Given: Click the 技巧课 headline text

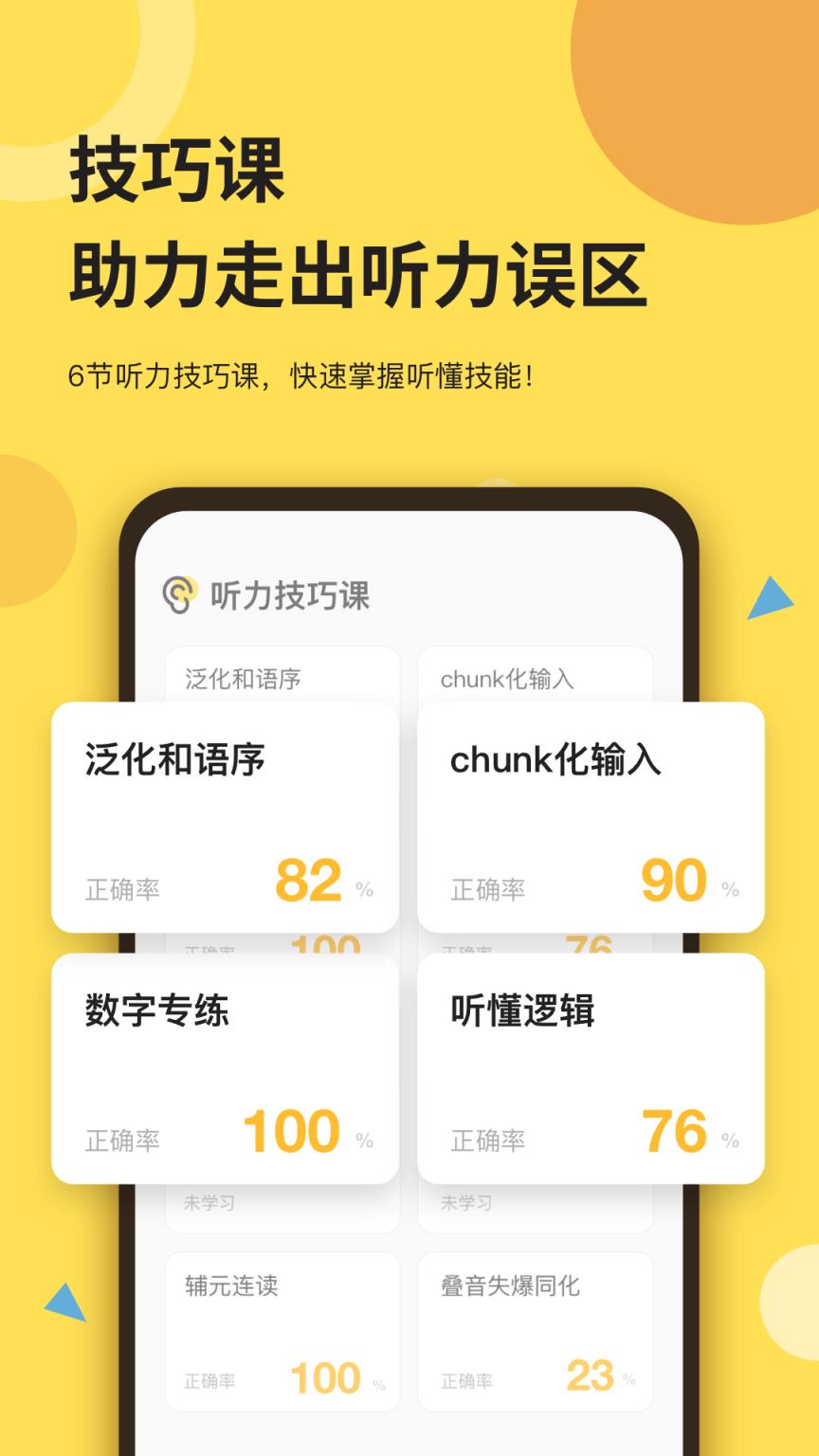Looking at the screenshot, I should pyautogui.click(x=175, y=173).
